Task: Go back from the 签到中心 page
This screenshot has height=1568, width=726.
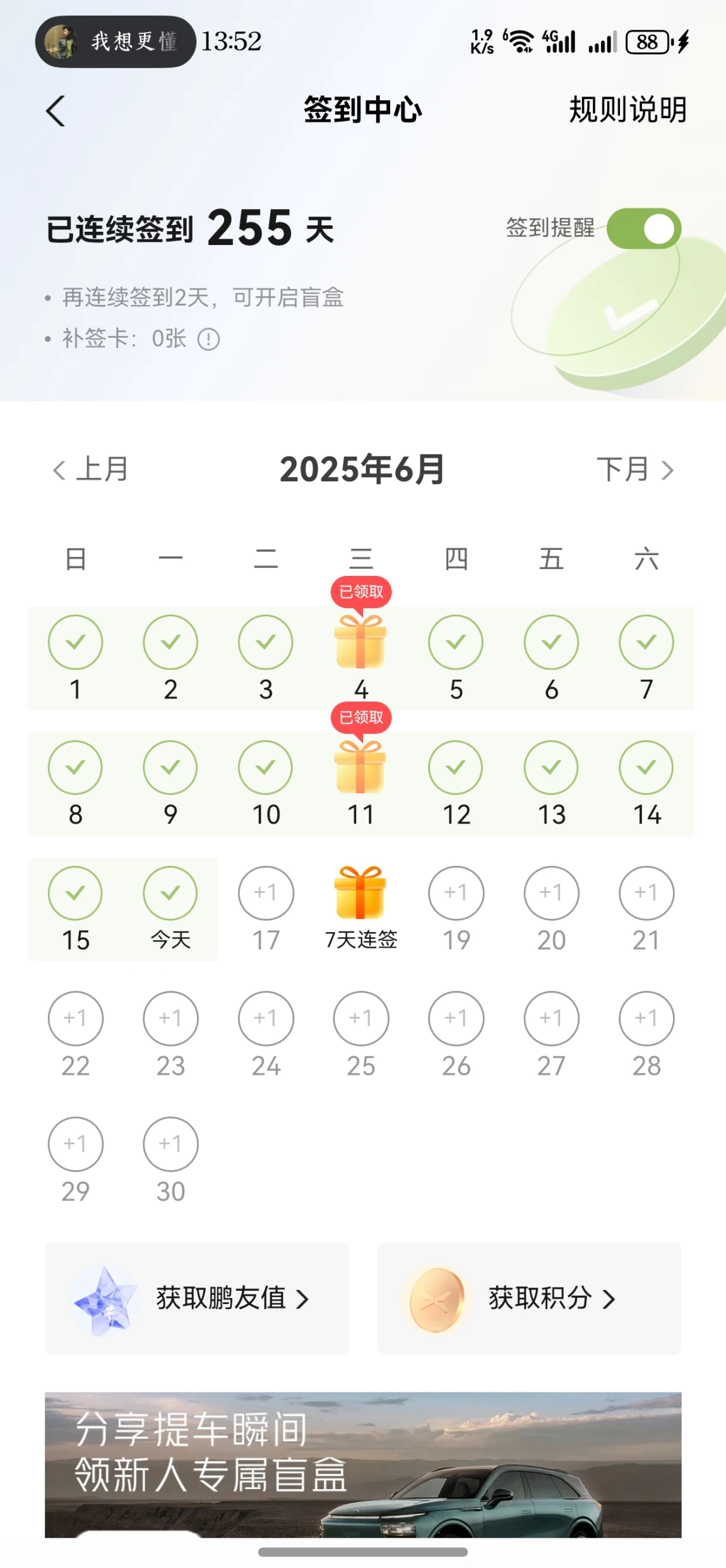Action: click(x=56, y=111)
